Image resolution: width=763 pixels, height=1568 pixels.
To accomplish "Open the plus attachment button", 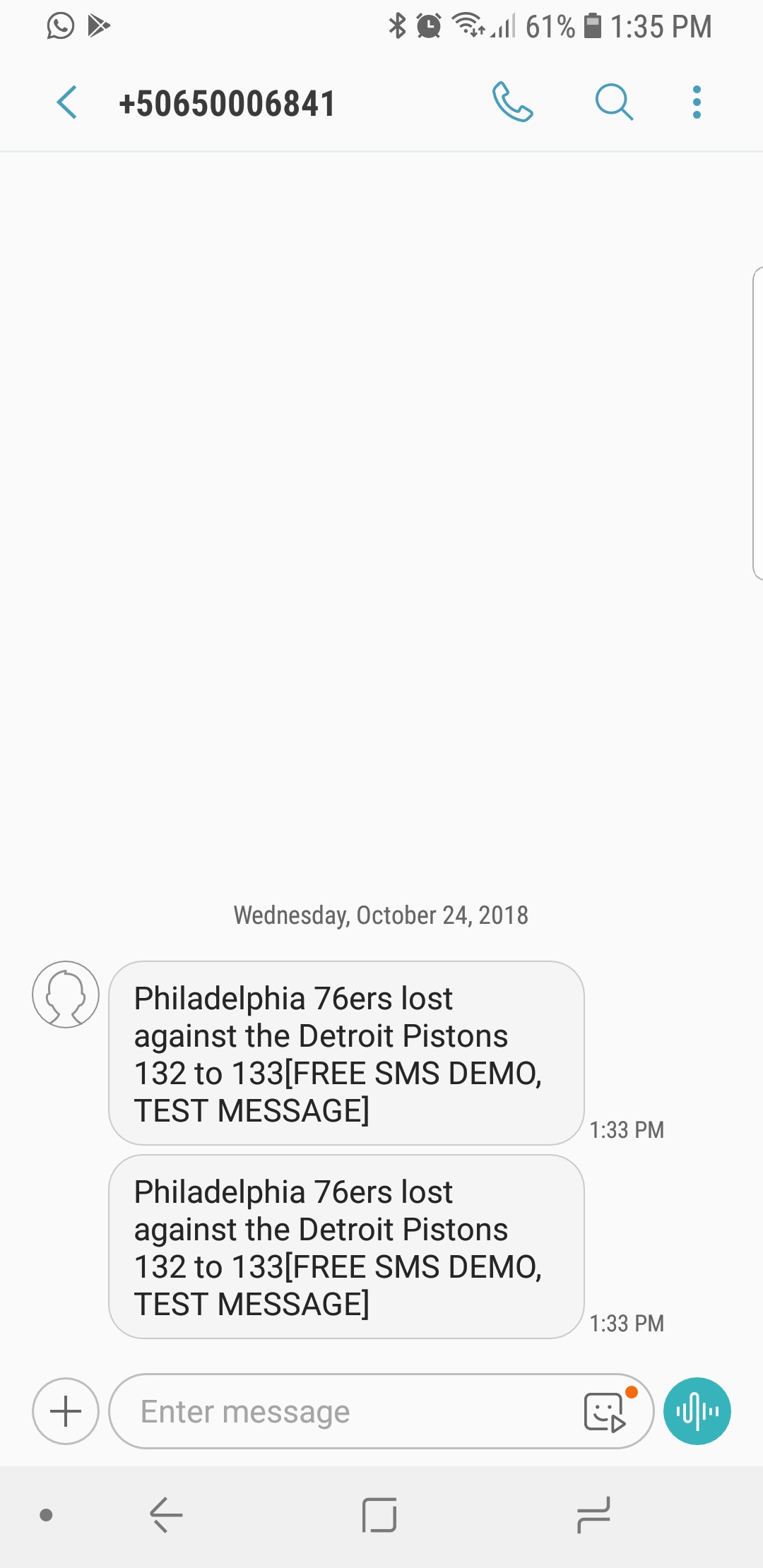I will 66,1411.
